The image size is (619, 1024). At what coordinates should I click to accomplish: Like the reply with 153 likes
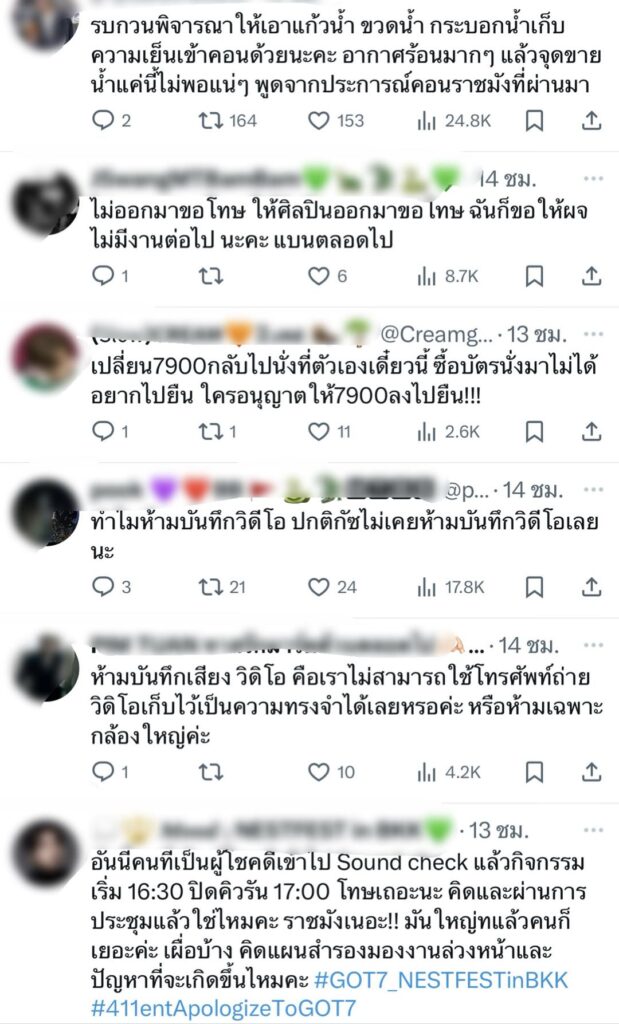click(x=318, y=121)
